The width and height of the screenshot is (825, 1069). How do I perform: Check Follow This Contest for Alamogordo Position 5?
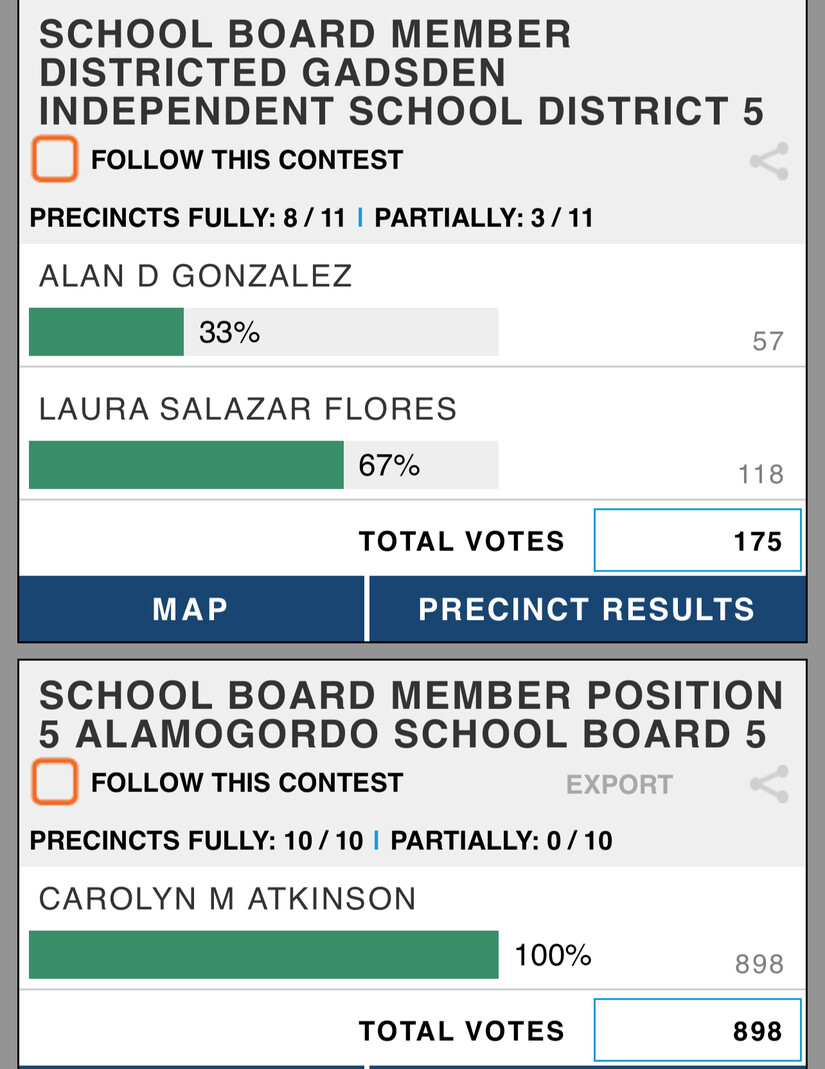(x=54, y=782)
